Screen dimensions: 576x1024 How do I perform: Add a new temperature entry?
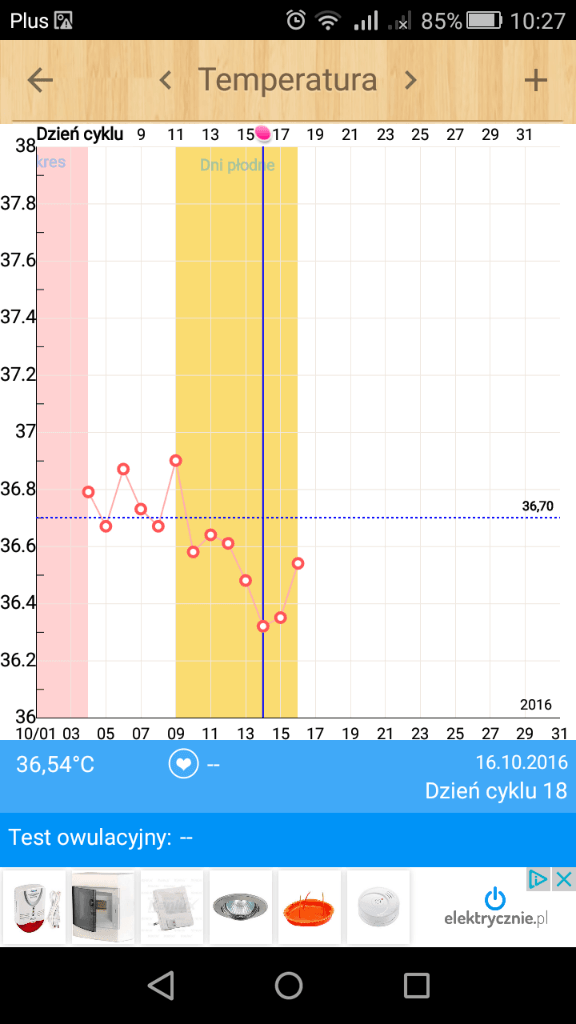(536, 80)
